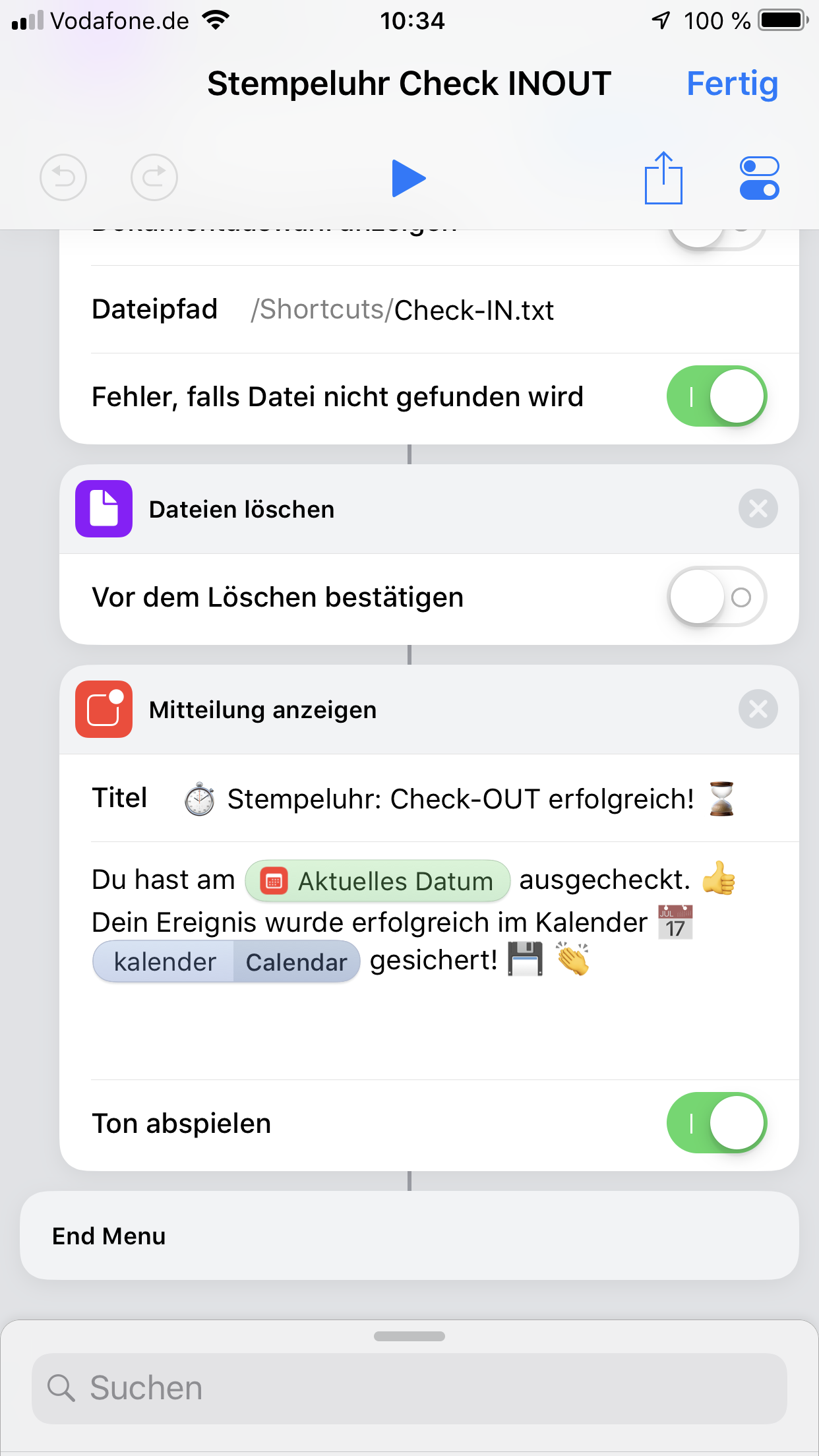
Task: Edit the Dateipfad Check-IN.txt field
Action: pos(473,310)
